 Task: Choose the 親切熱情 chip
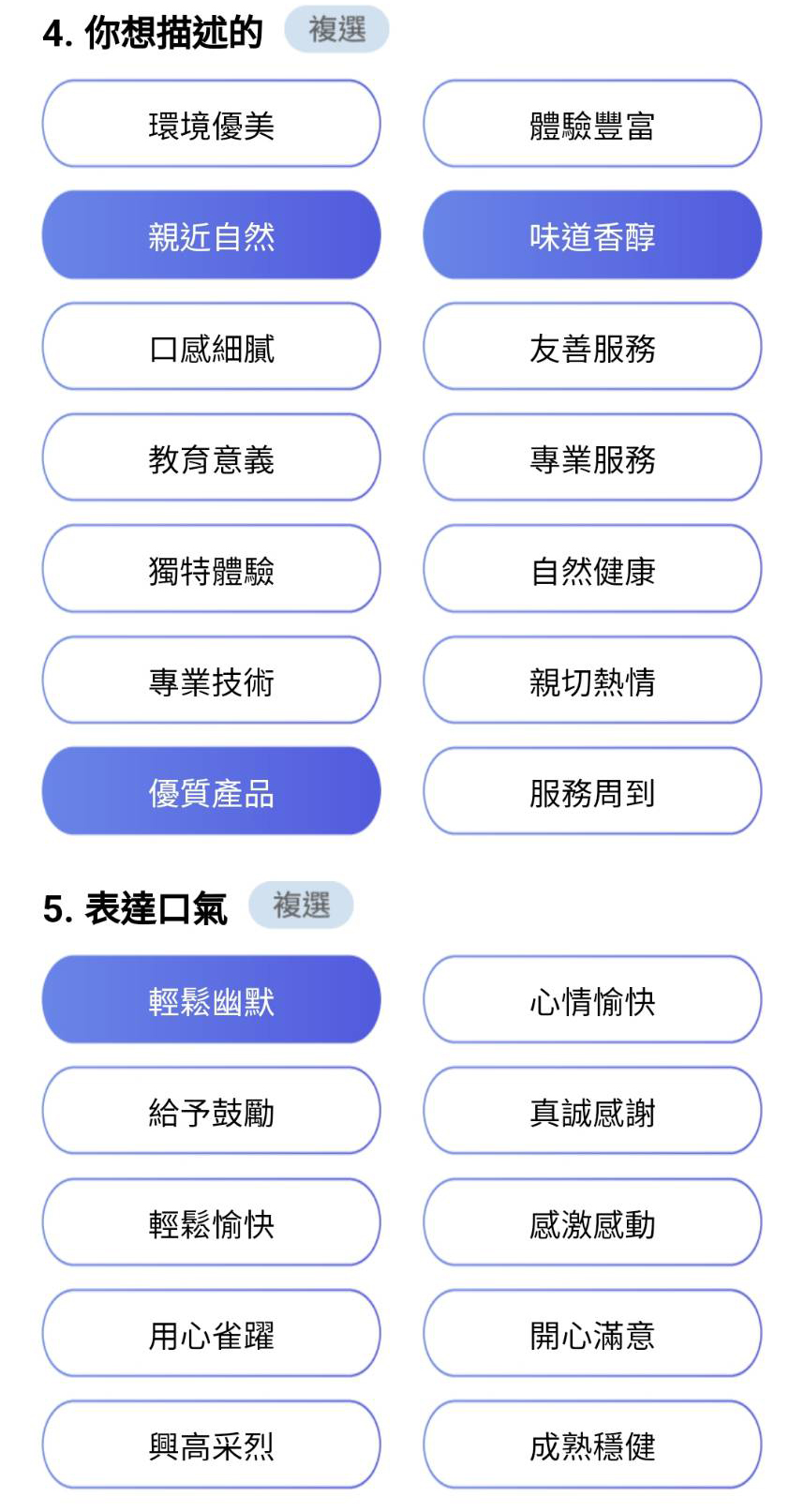pyautogui.click(x=592, y=681)
